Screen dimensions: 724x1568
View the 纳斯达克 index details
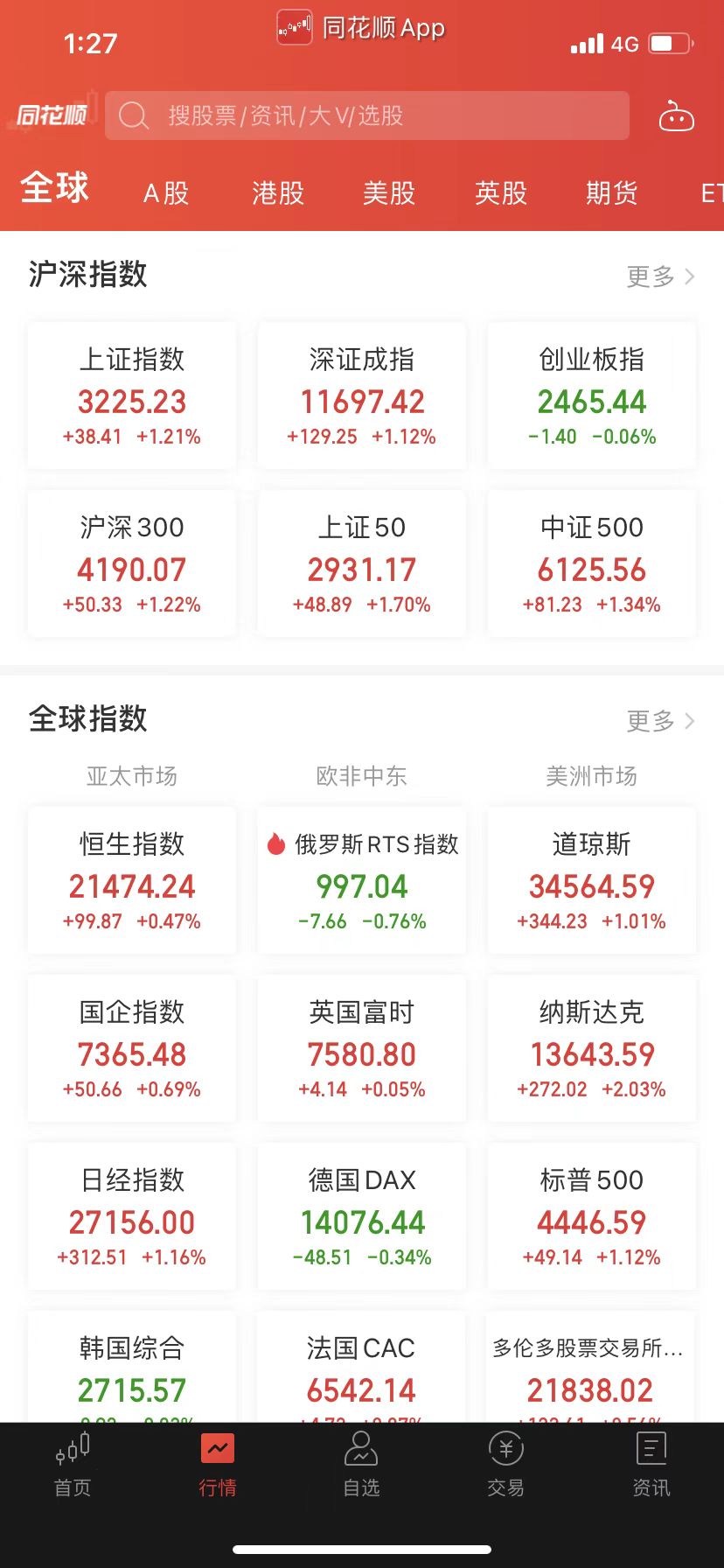coord(592,1048)
